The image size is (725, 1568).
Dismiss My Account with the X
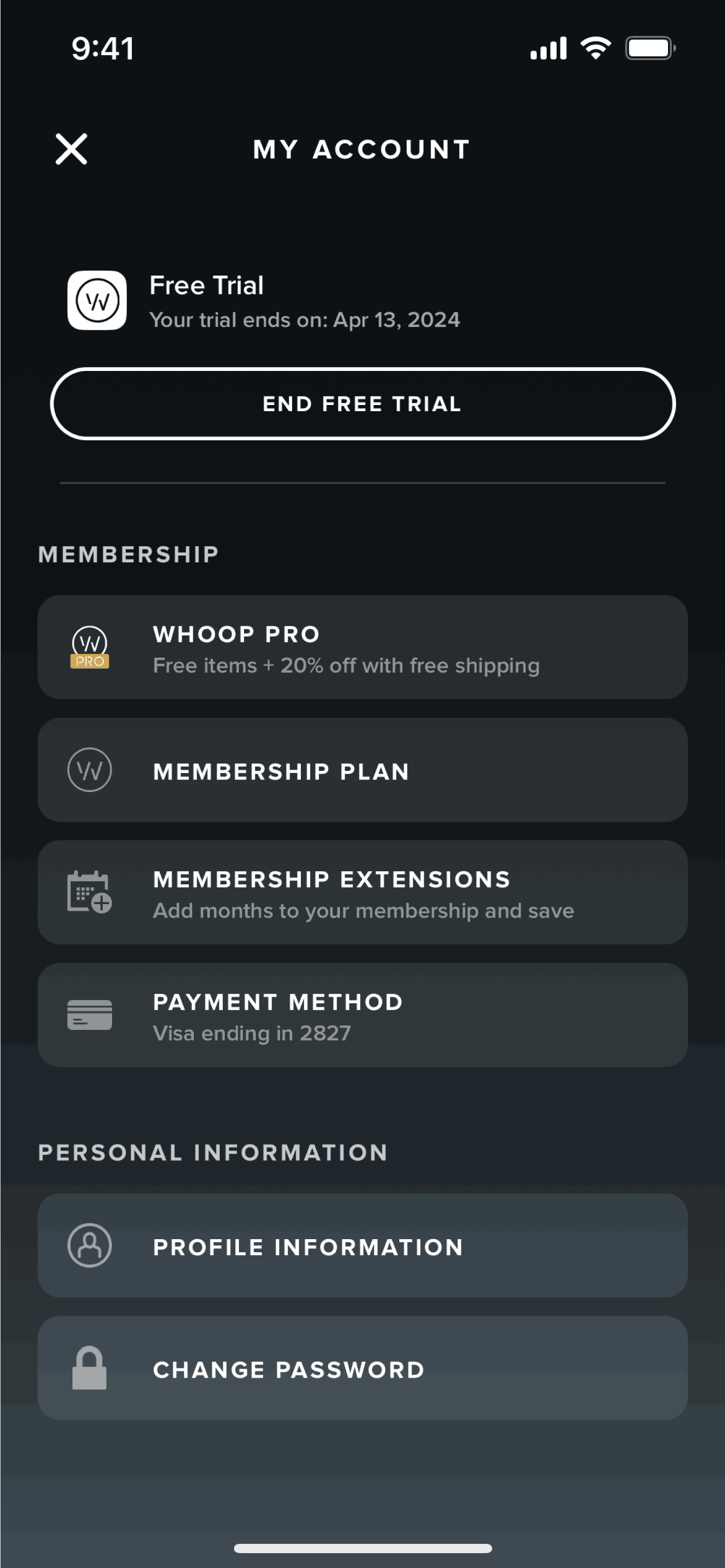click(x=70, y=149)
